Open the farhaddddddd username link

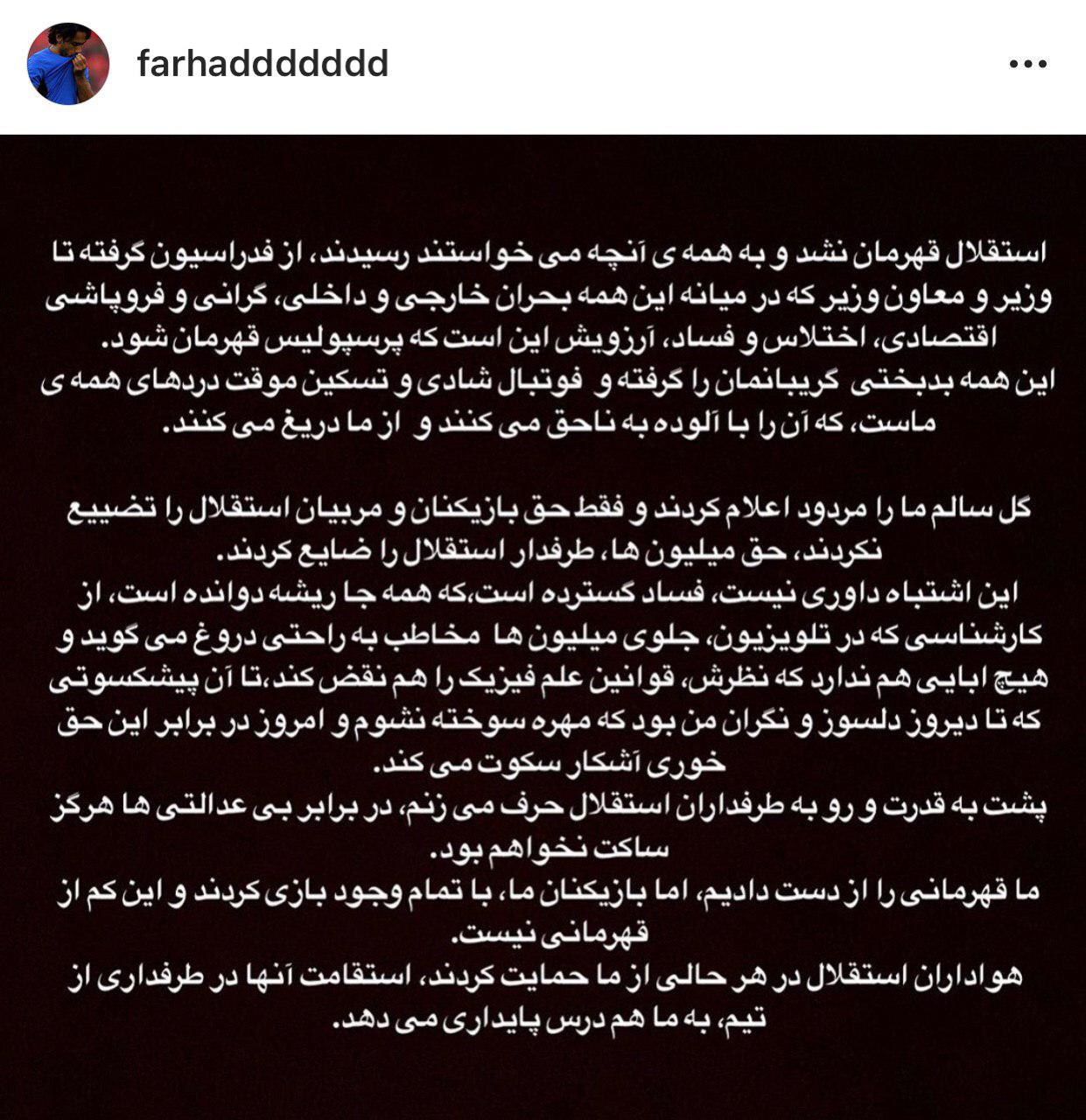pyautogui.click(x=263, y=65)
